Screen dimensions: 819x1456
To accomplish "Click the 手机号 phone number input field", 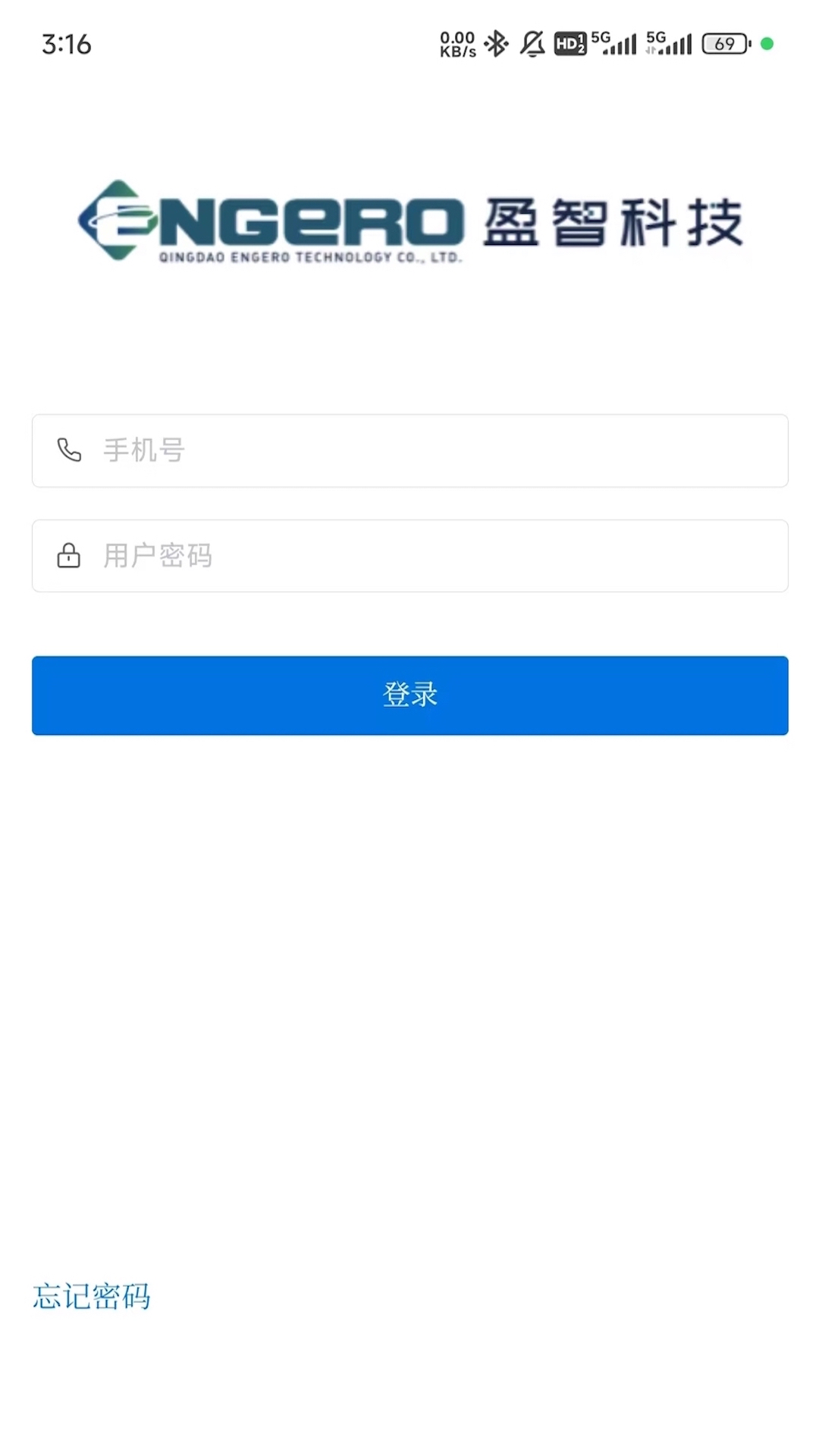I will (409, 450).
